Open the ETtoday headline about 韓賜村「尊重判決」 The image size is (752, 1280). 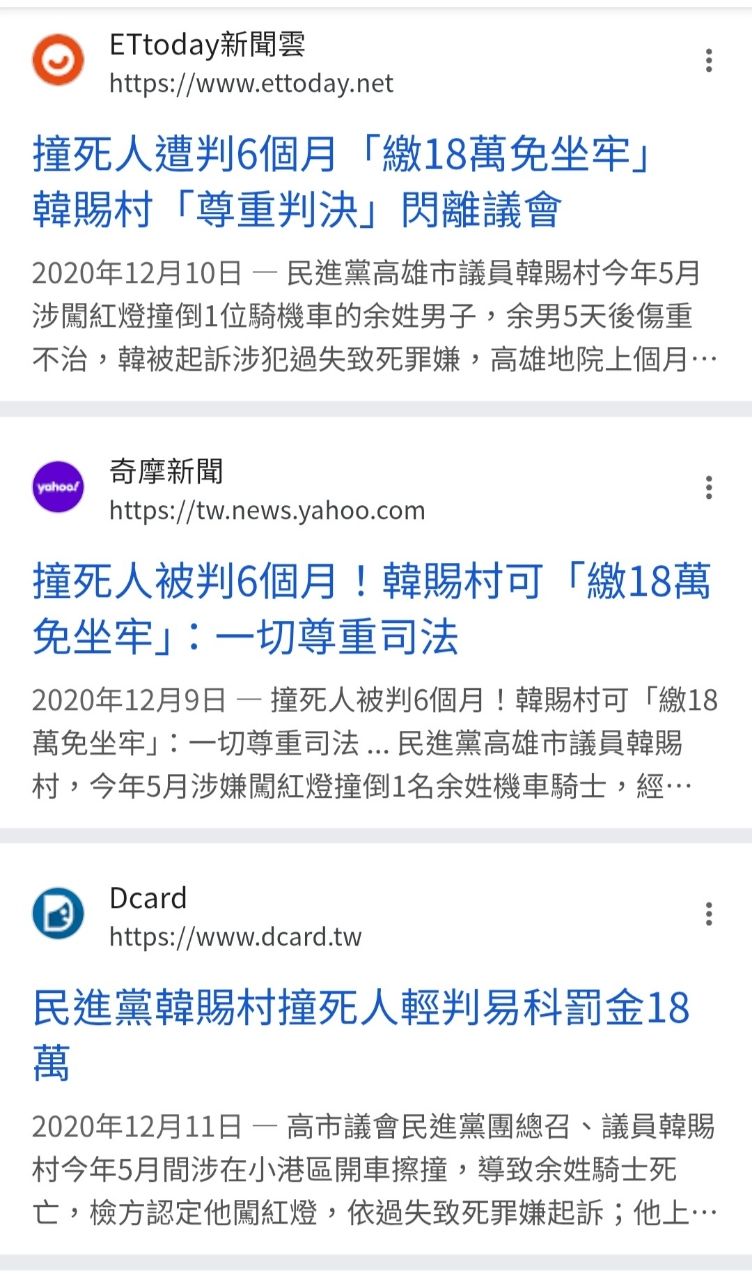point(345,182)
